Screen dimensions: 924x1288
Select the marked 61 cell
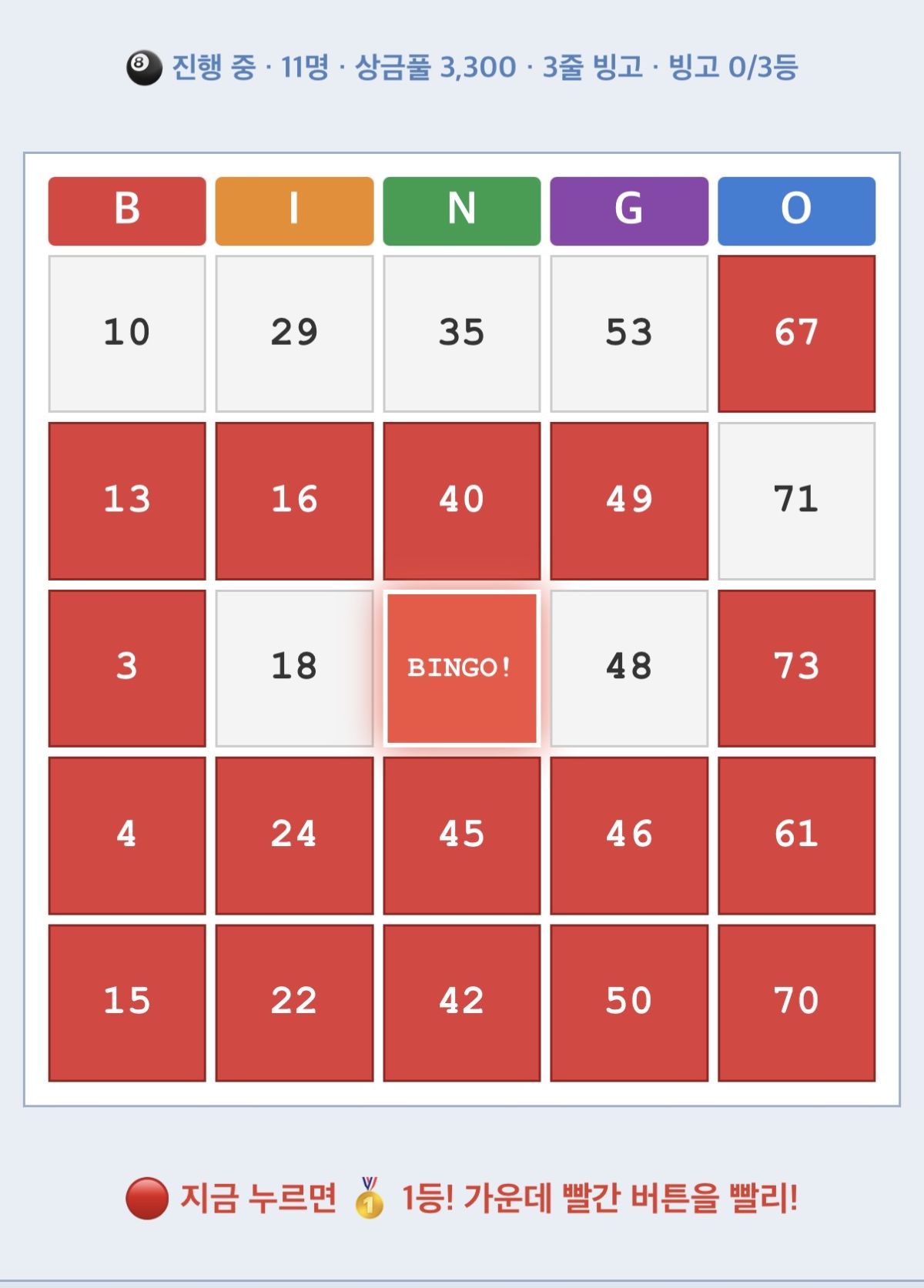click(796, 835)
